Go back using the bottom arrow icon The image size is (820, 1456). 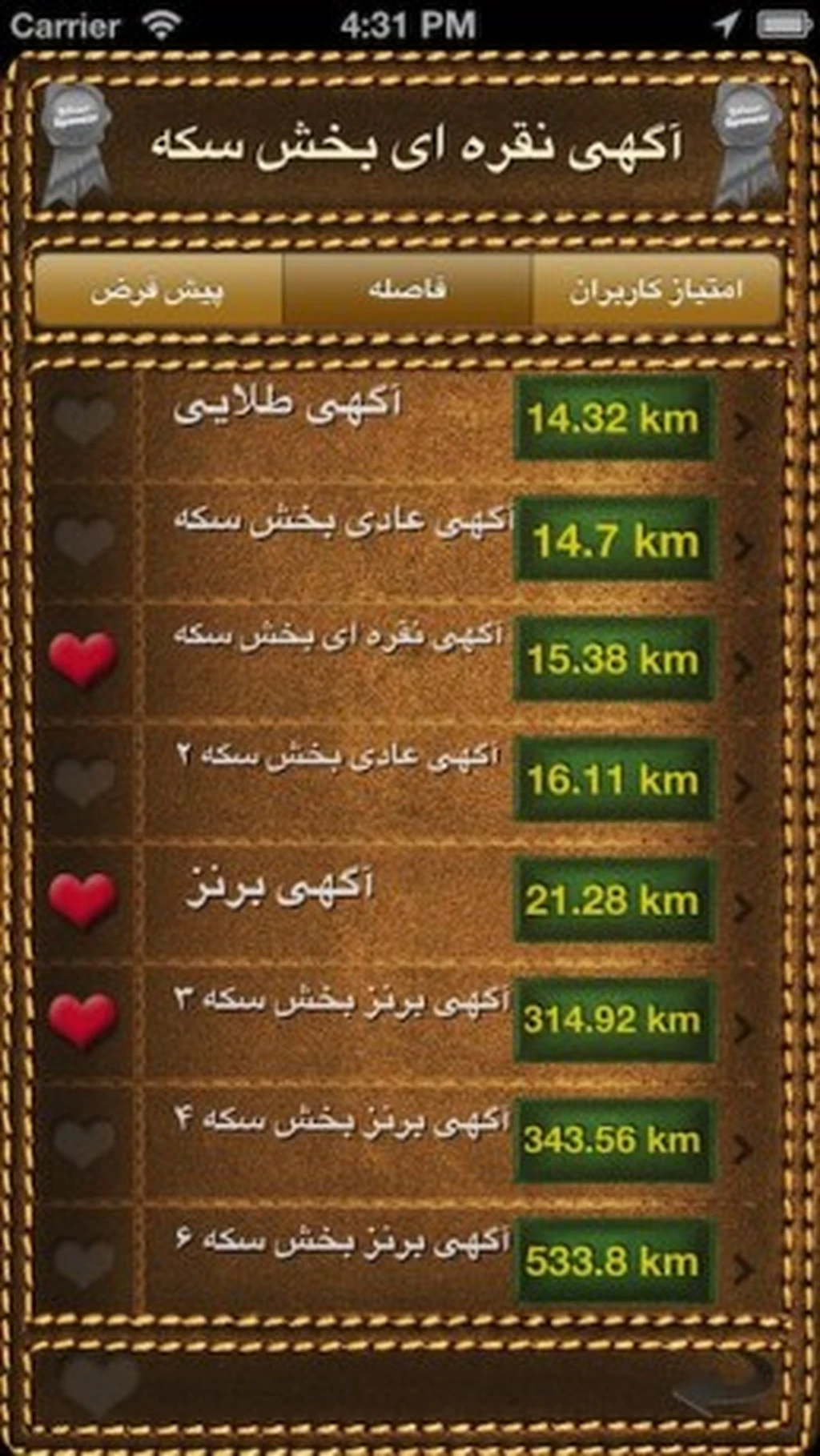725,1384
